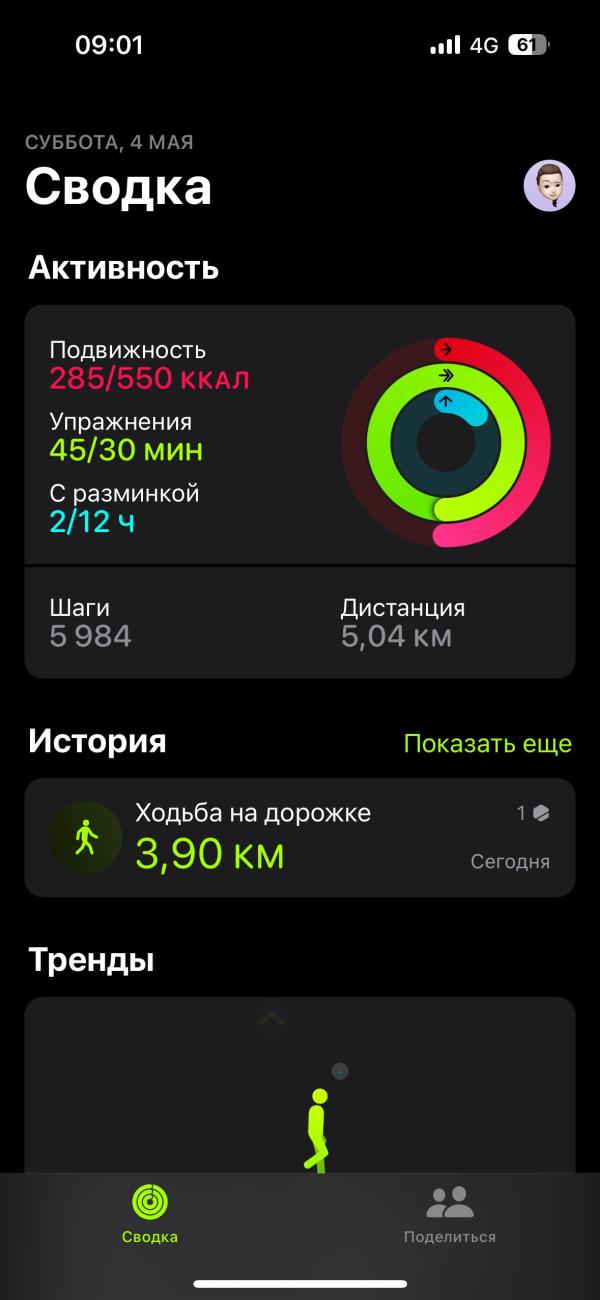600x1300 pixels.
Task: Open the profile avatar
Action: coord(549,185)
